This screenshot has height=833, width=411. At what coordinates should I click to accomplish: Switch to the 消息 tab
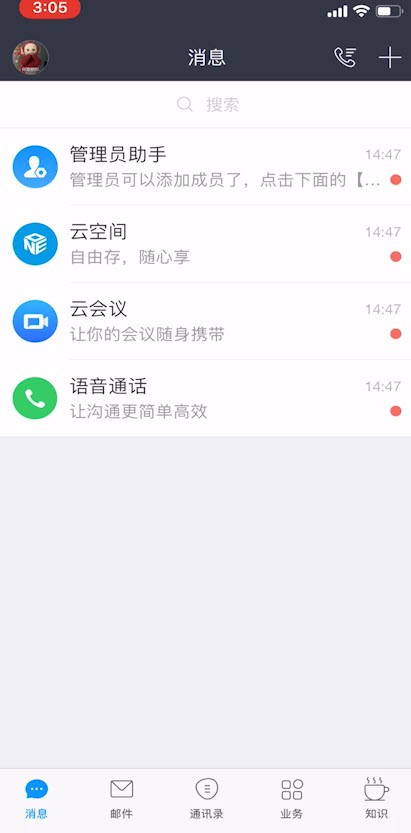click(x=37, y=798)
